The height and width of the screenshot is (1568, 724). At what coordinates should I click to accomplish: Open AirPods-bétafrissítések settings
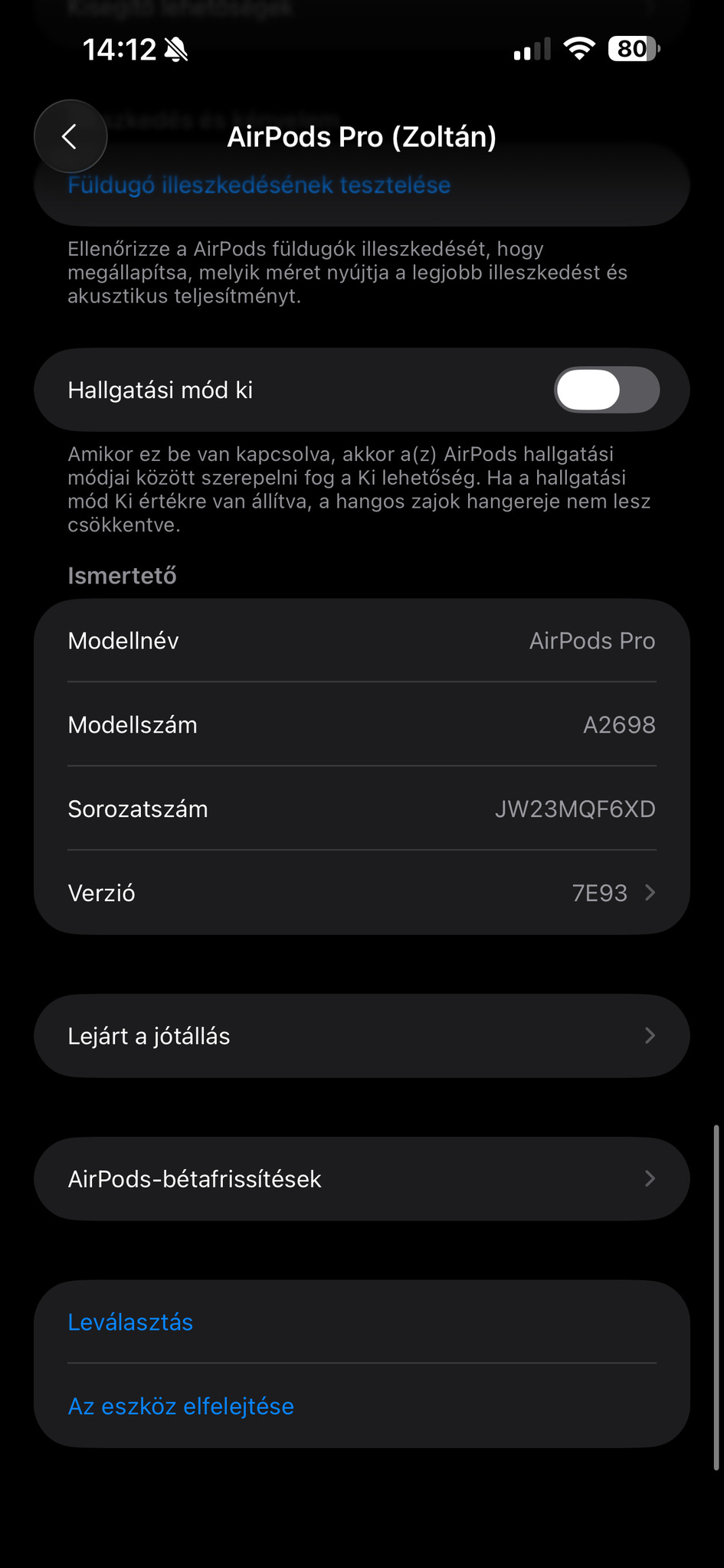362,1179
